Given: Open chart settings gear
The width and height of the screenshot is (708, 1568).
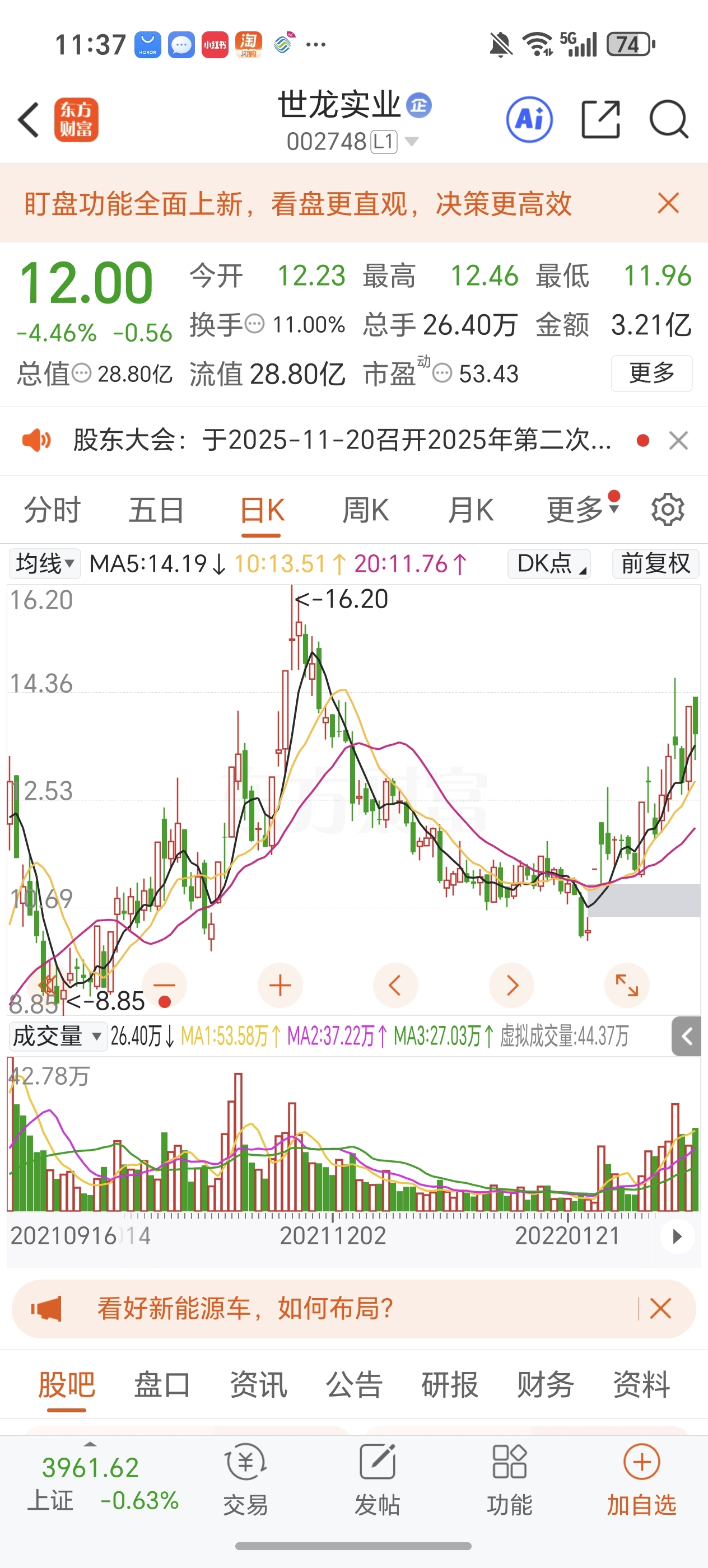Looking at the screenshot, I should pos(668,510).
